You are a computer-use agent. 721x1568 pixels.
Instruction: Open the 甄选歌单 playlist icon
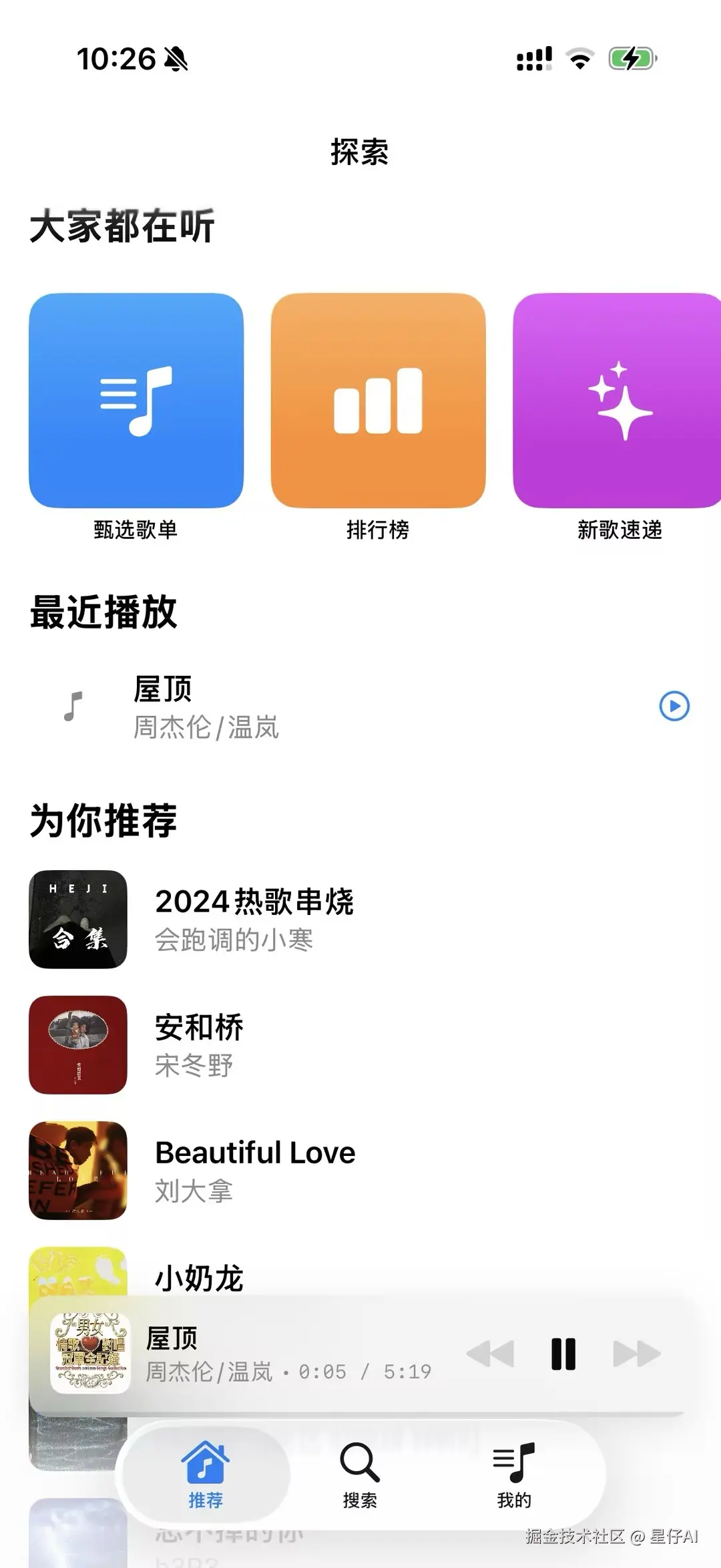tap(136, 399)
